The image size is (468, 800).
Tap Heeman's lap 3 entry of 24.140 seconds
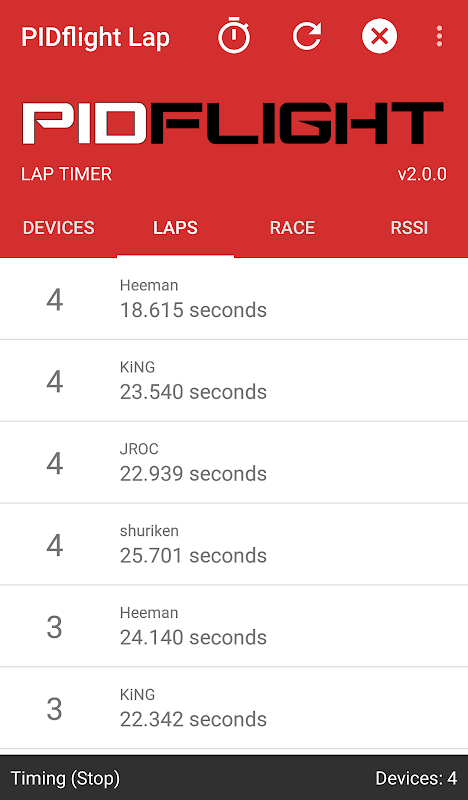point(234,626)
